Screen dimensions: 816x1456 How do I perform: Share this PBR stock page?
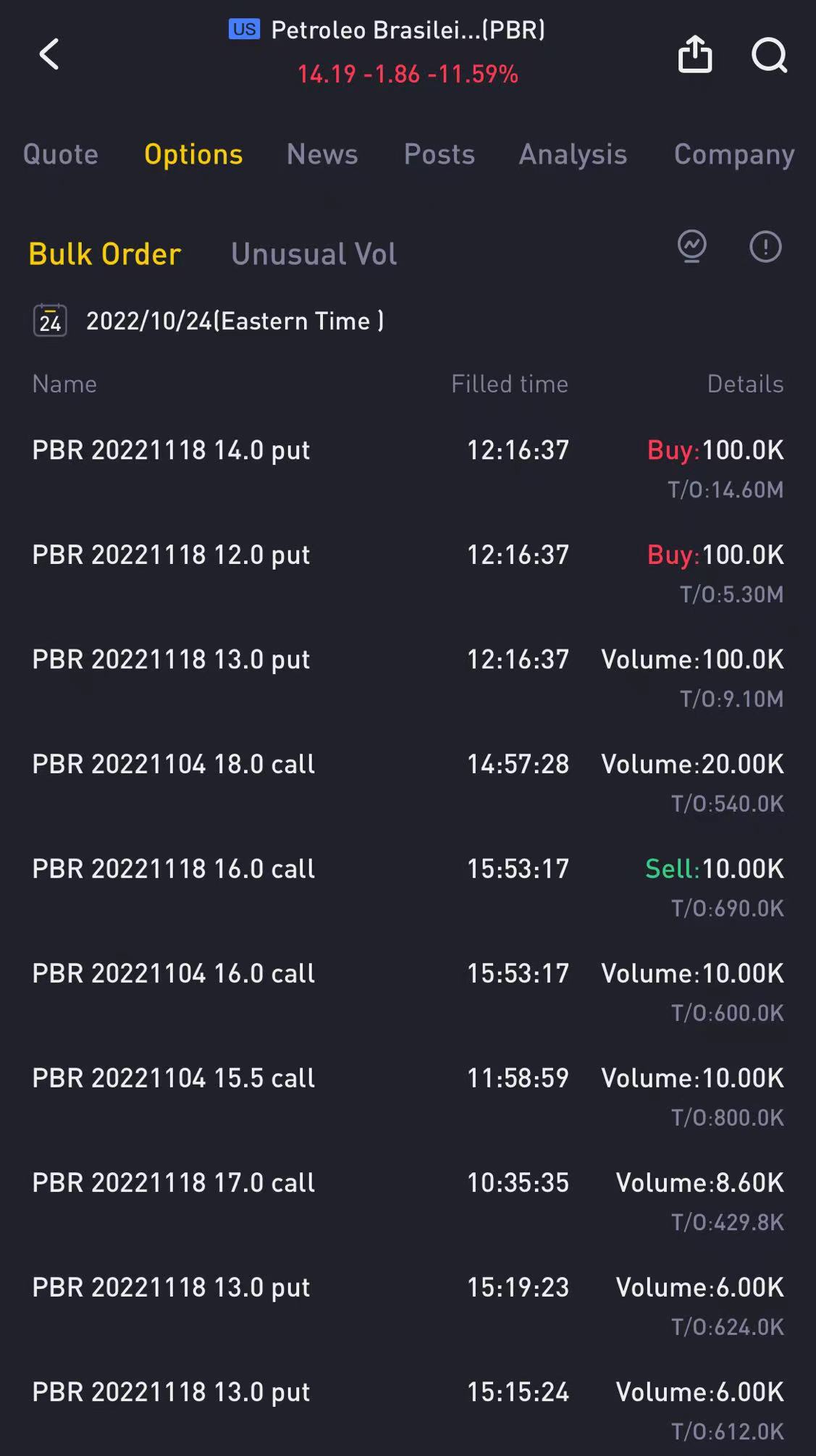(695, 54)
